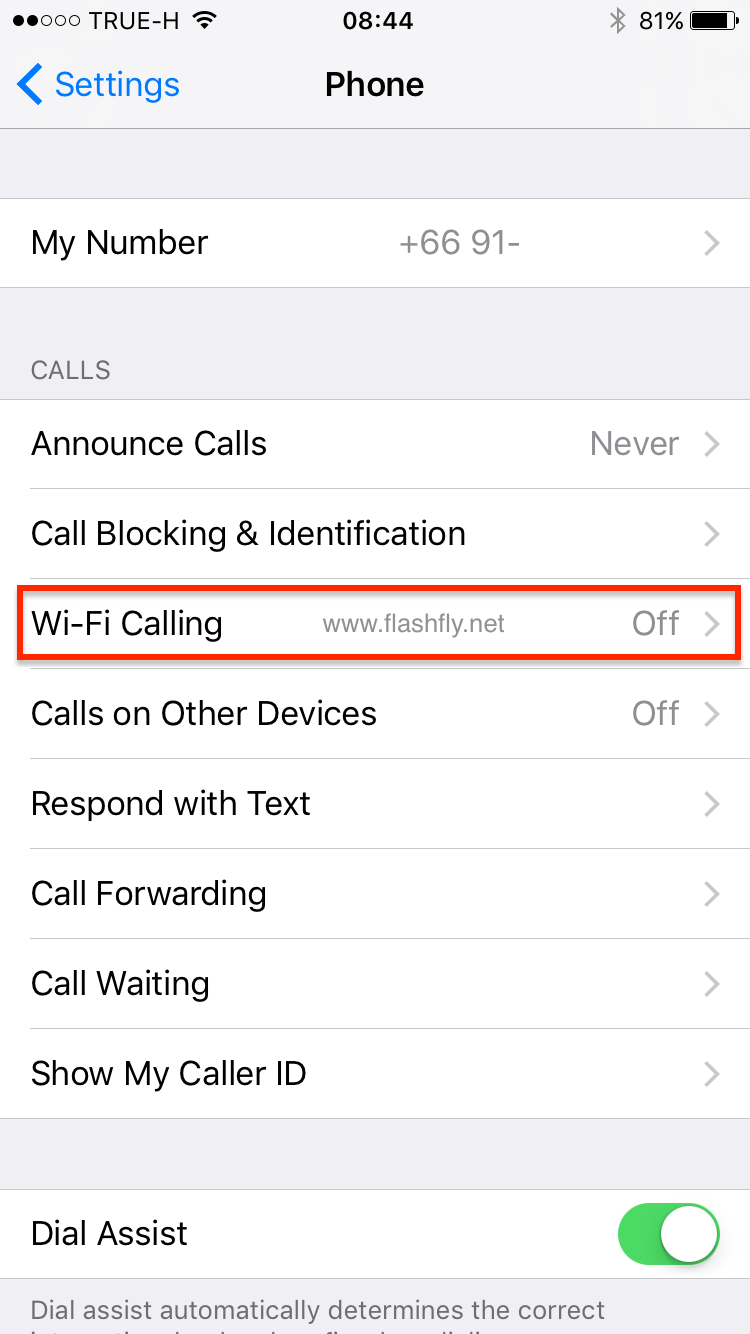The width and height of the screenshot is (750, 1334).
Task: Turn off the Dial Assist switch
Action: click(x=669, y=1234)
